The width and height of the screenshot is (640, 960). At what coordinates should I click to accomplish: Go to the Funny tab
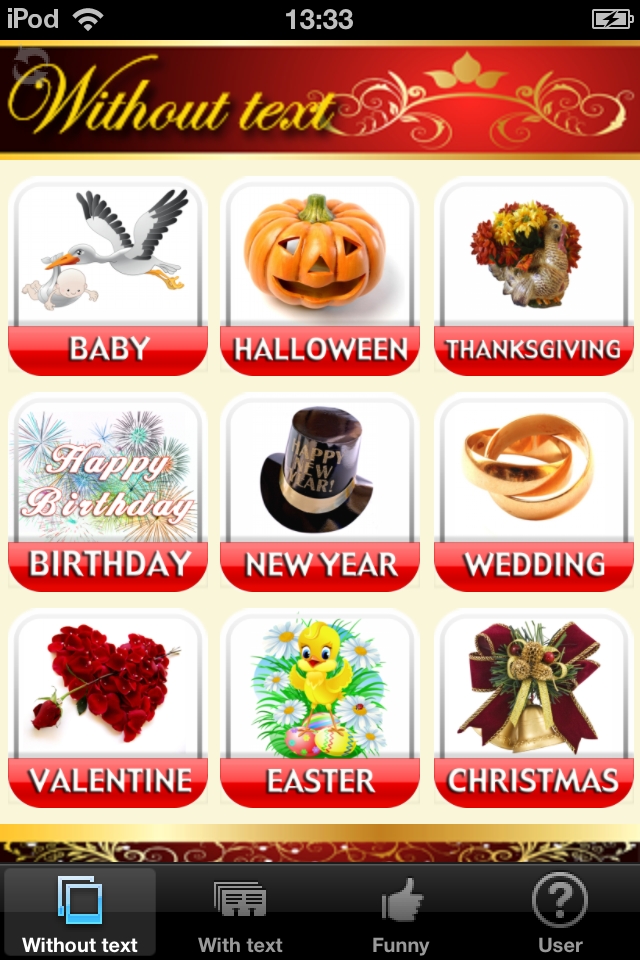point(400,914)
